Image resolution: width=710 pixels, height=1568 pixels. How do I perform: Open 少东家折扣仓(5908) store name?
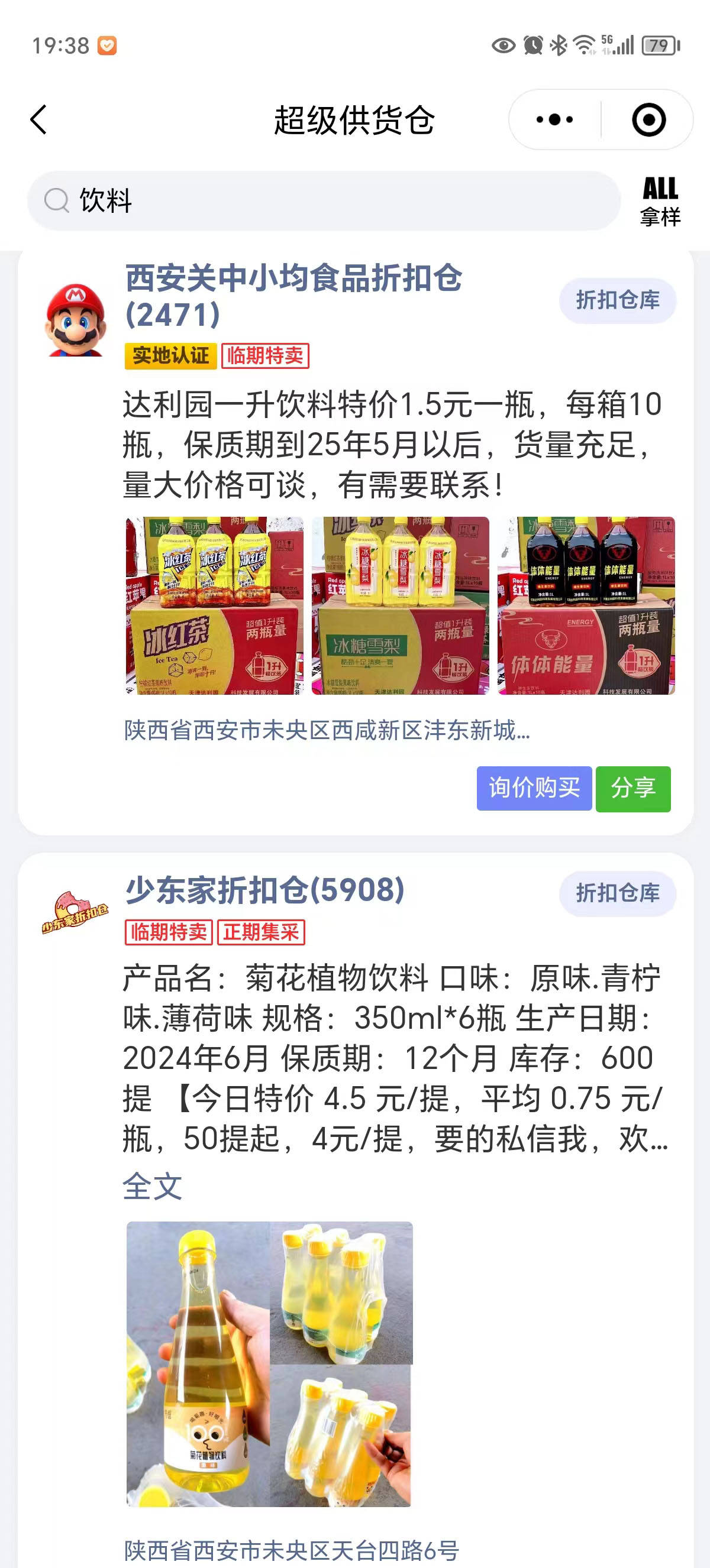point(265,890)
